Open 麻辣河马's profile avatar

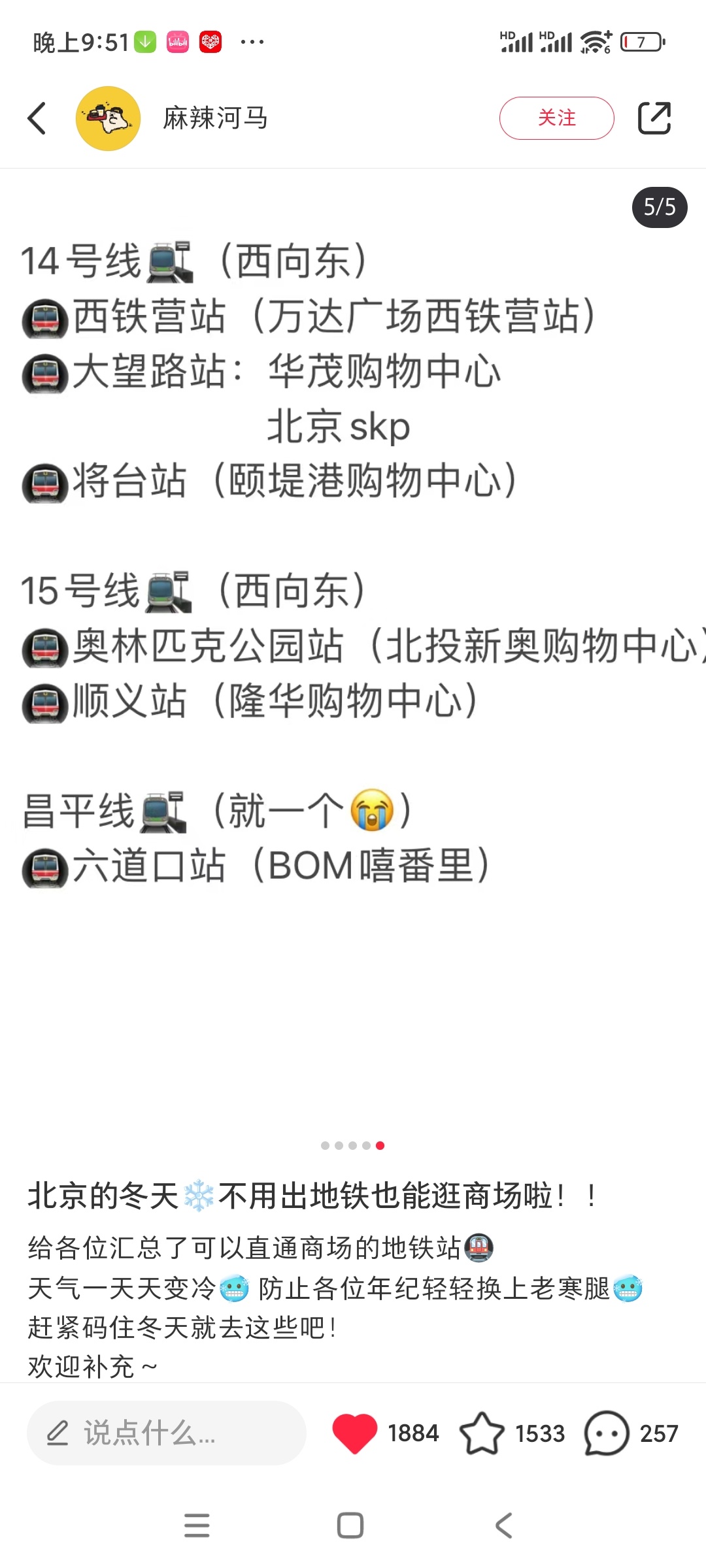[x=109, y=118]
